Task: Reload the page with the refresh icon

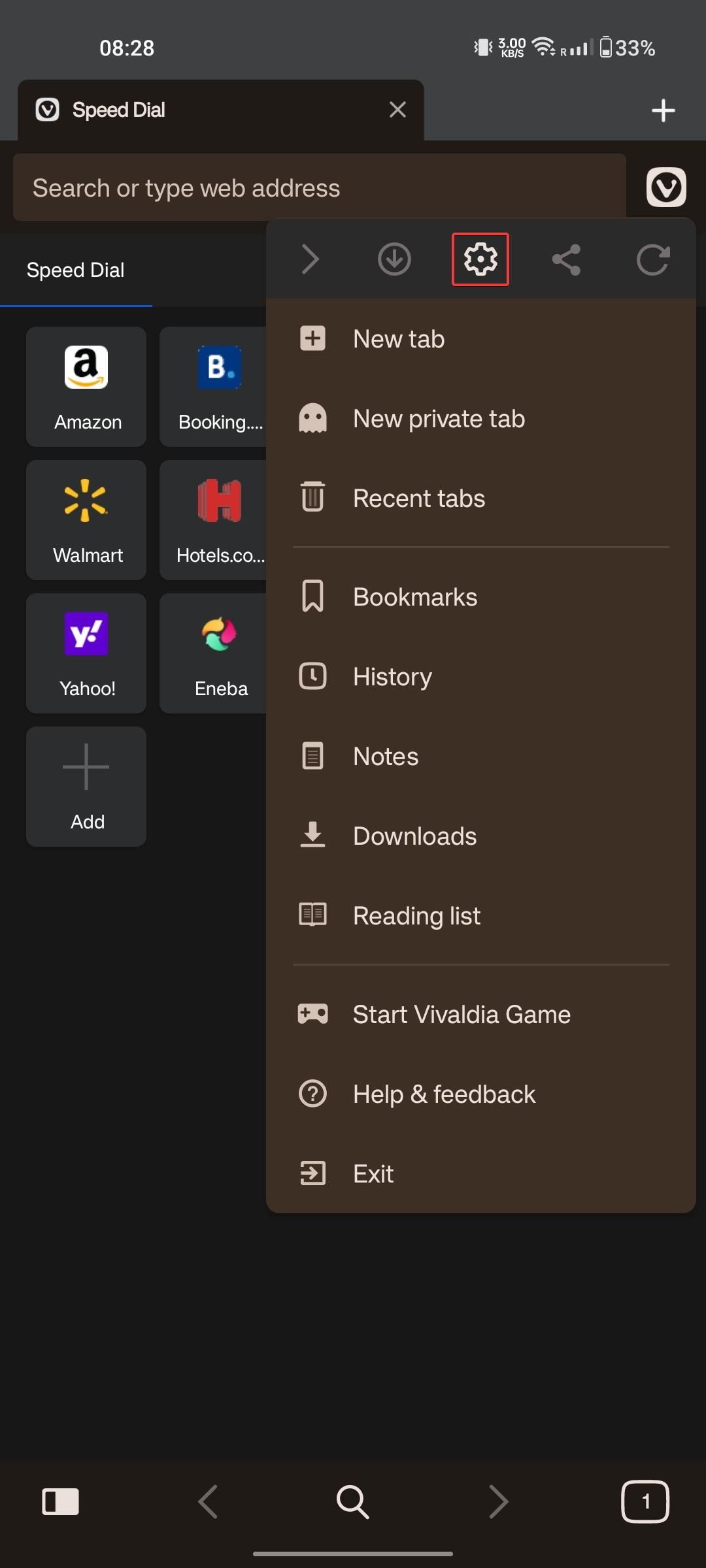Action: [653, 259]
